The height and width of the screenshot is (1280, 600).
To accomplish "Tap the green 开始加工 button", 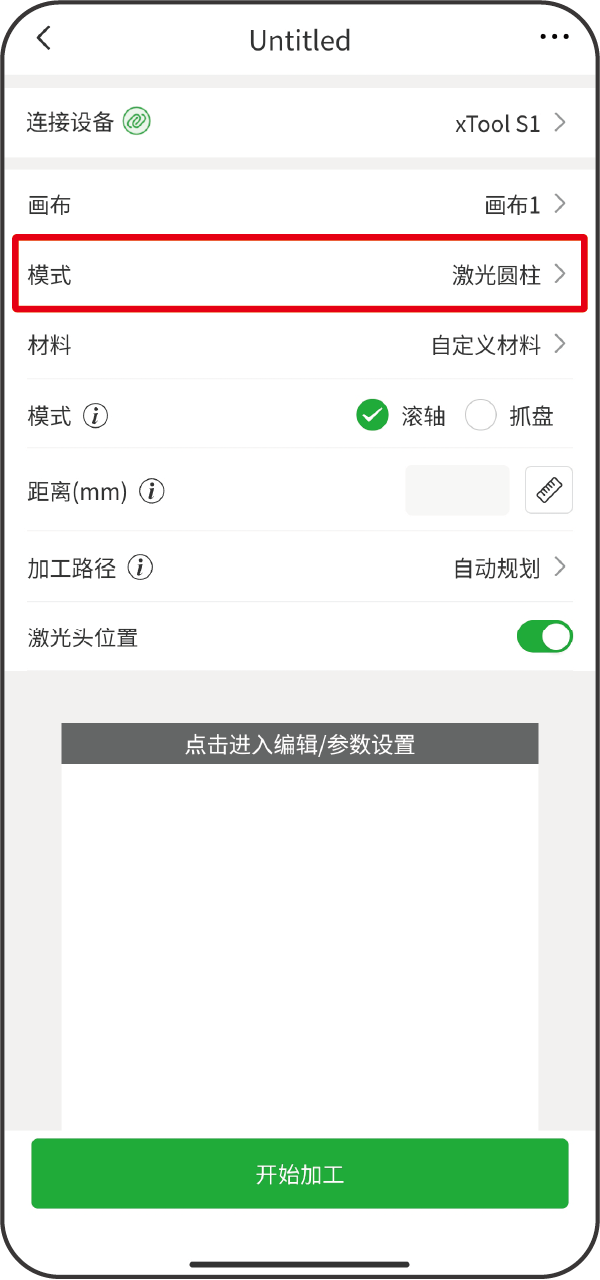I will [x=300, y=1173].
